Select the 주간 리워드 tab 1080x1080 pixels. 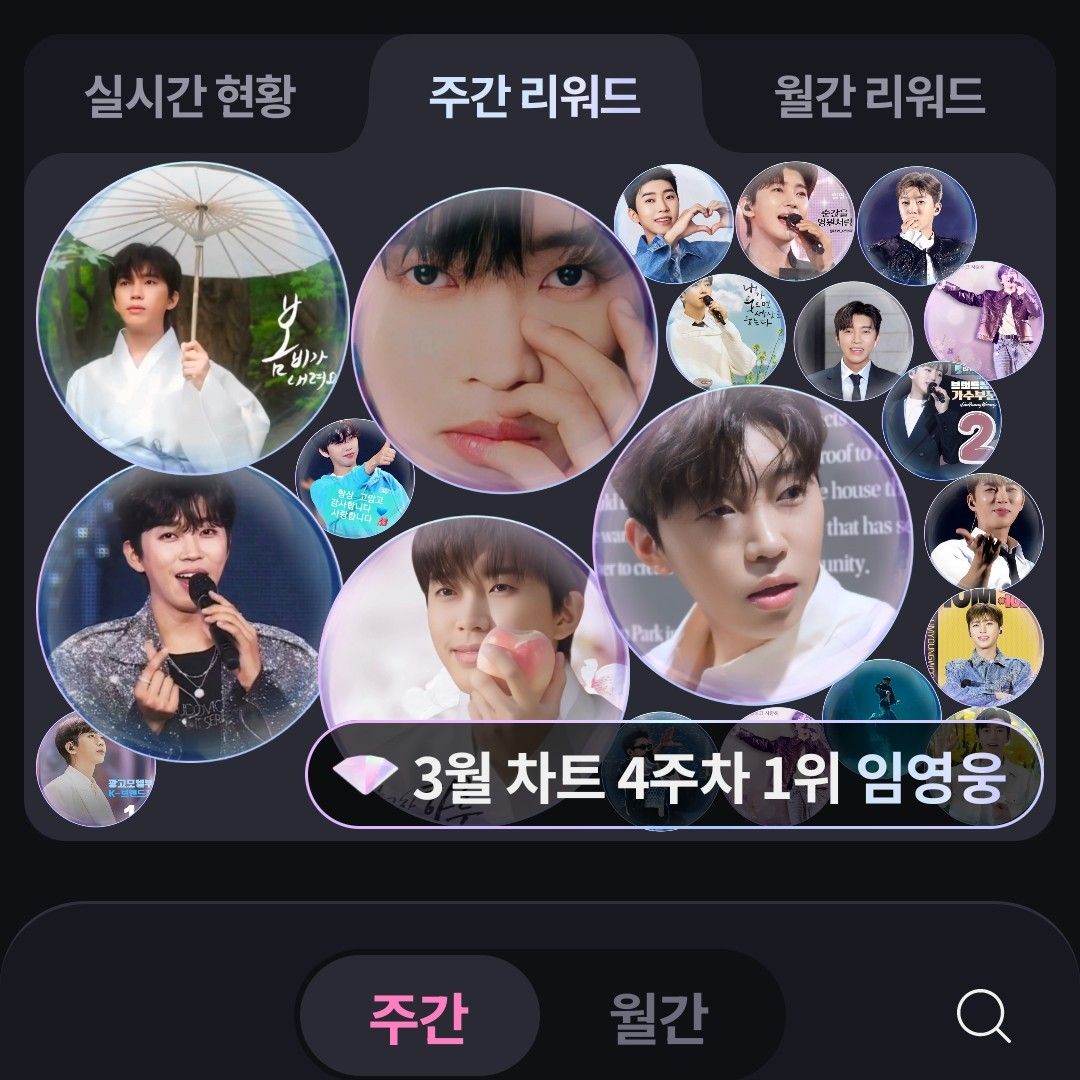(x=534, y=96)
